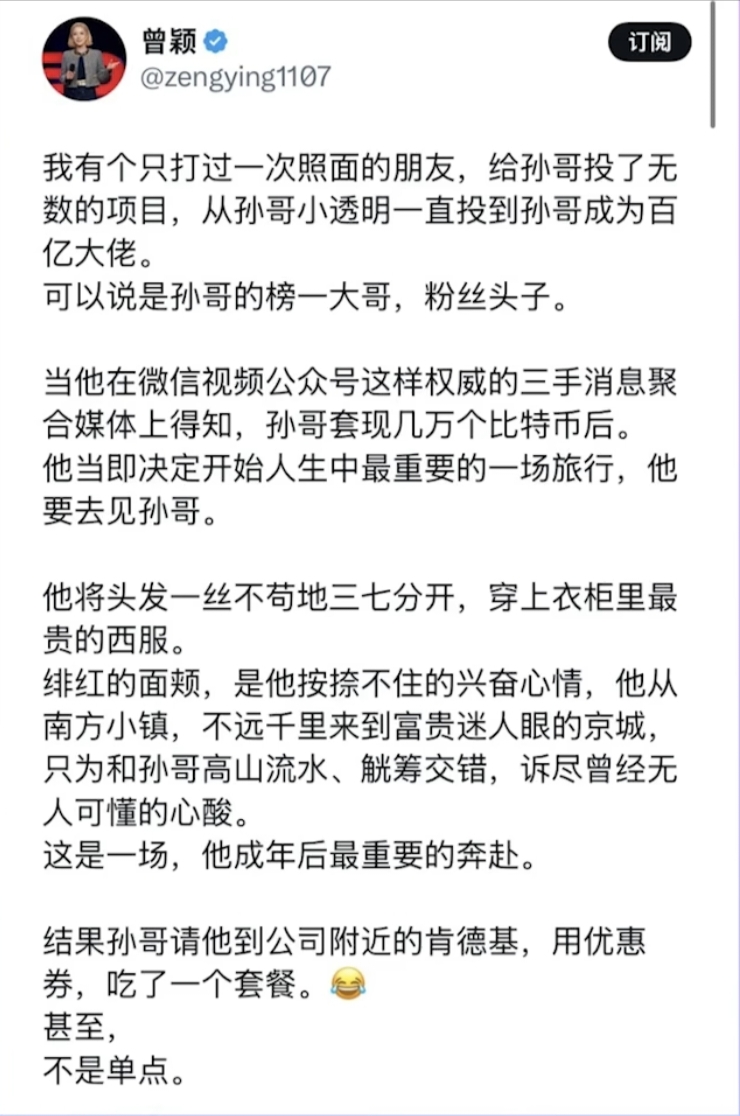This screenshot has width=740, height=1116.
Task: Open 曾颖's profile picture
Action: 85,59
